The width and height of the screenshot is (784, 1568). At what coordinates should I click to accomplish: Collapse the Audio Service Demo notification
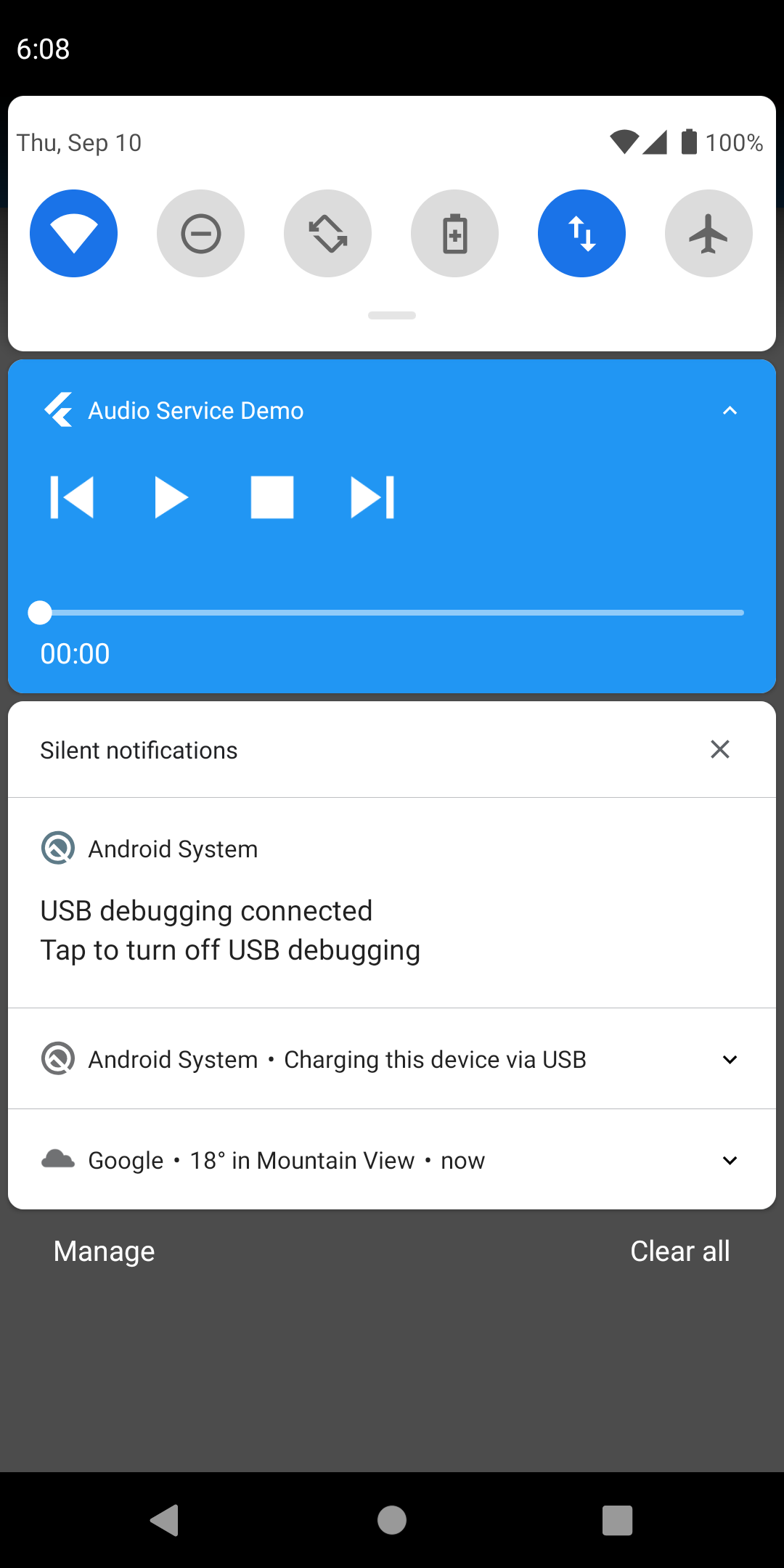[x=730, y=410]
